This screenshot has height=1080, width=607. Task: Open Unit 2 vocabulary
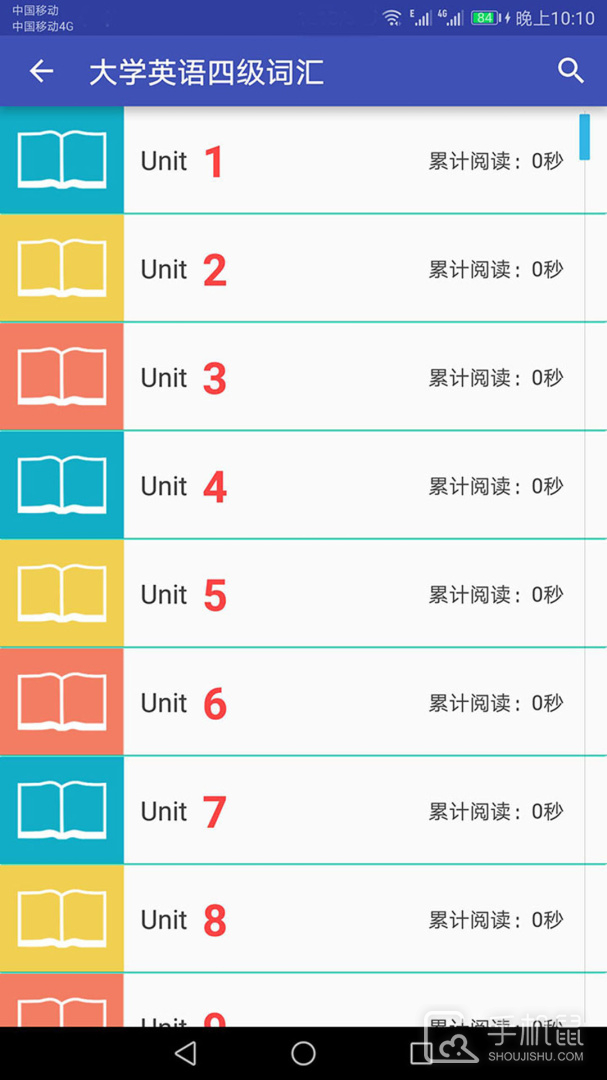point(300,269)
